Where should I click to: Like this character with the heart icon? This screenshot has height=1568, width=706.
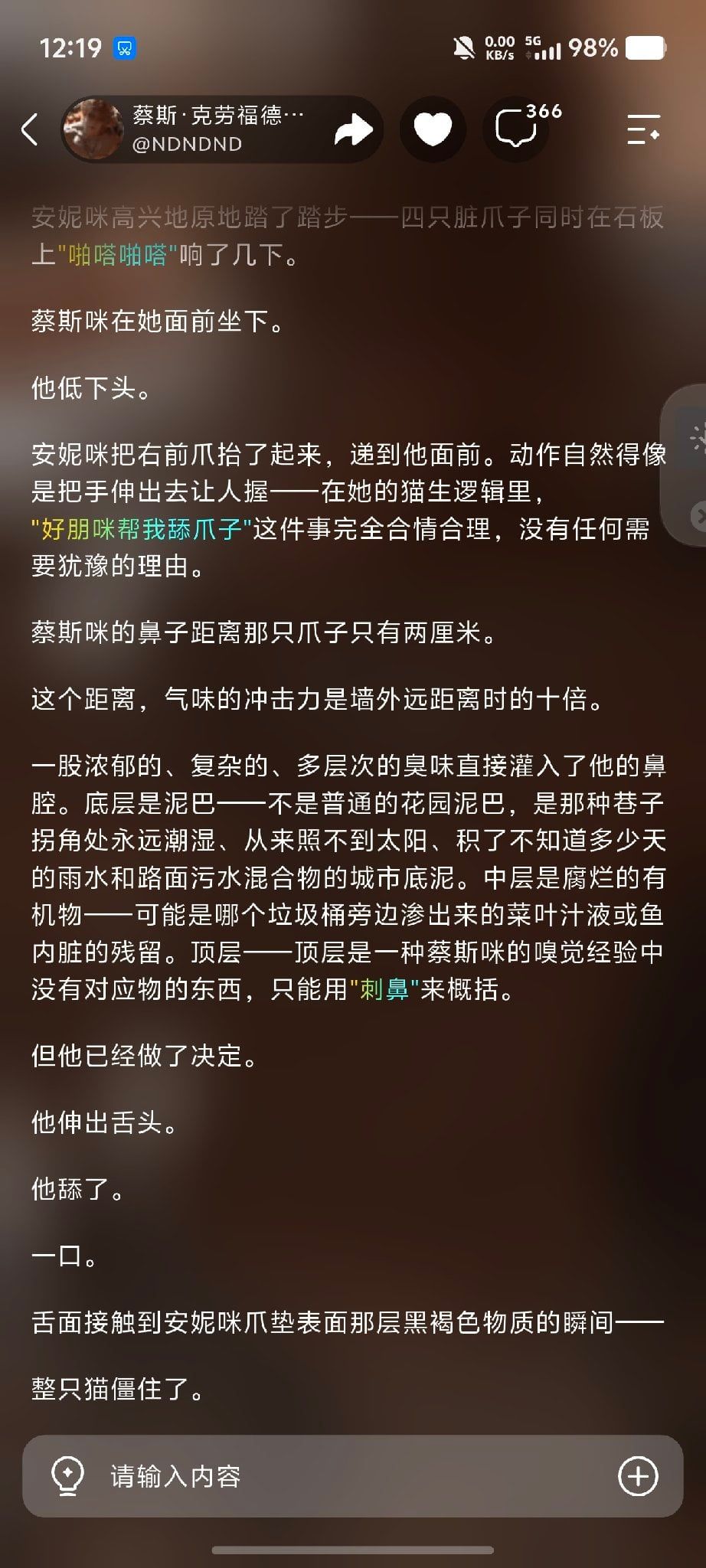click(x=433, y=129)
